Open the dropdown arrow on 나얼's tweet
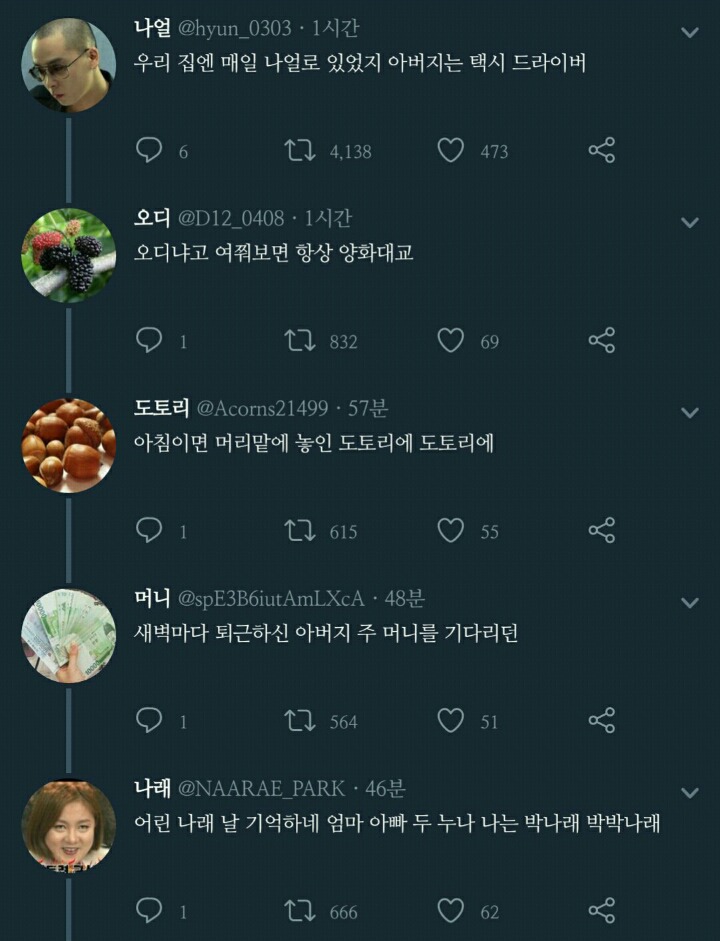720x941 pixels. point(689,32)
